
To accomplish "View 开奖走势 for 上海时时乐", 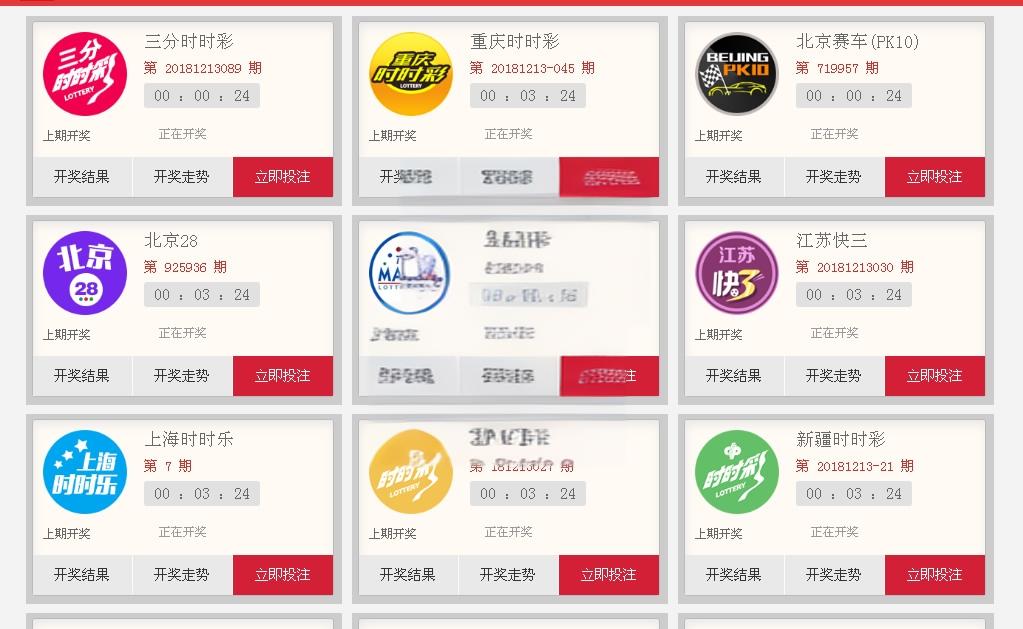I will pos(182,575).
